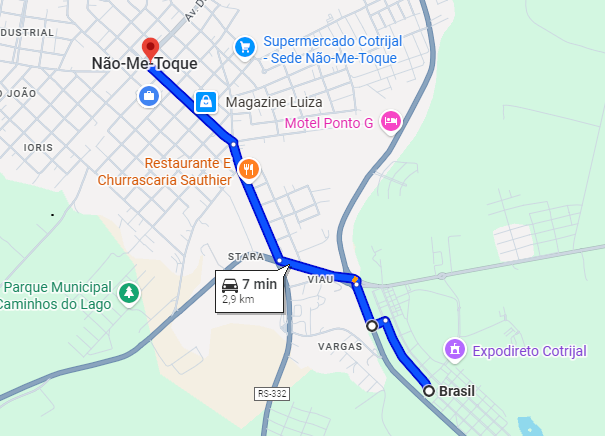Tap the blue briefcase marker near Não-Me-Toque
This screenshot has width=605, height=436.
click(148, 96)
